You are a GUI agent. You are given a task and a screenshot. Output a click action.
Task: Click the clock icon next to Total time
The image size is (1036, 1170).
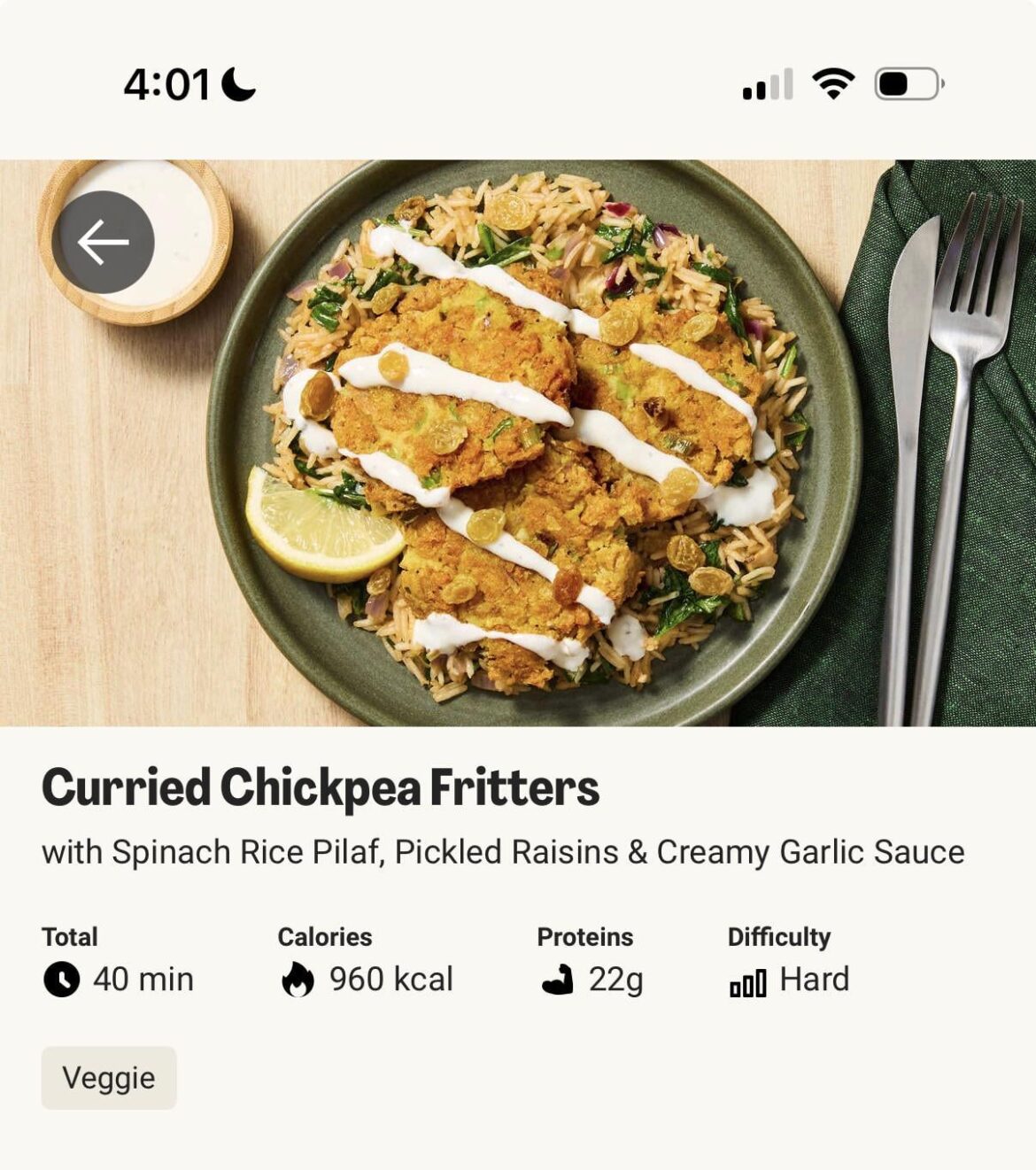pyautogui.click(x=60, y=979)
